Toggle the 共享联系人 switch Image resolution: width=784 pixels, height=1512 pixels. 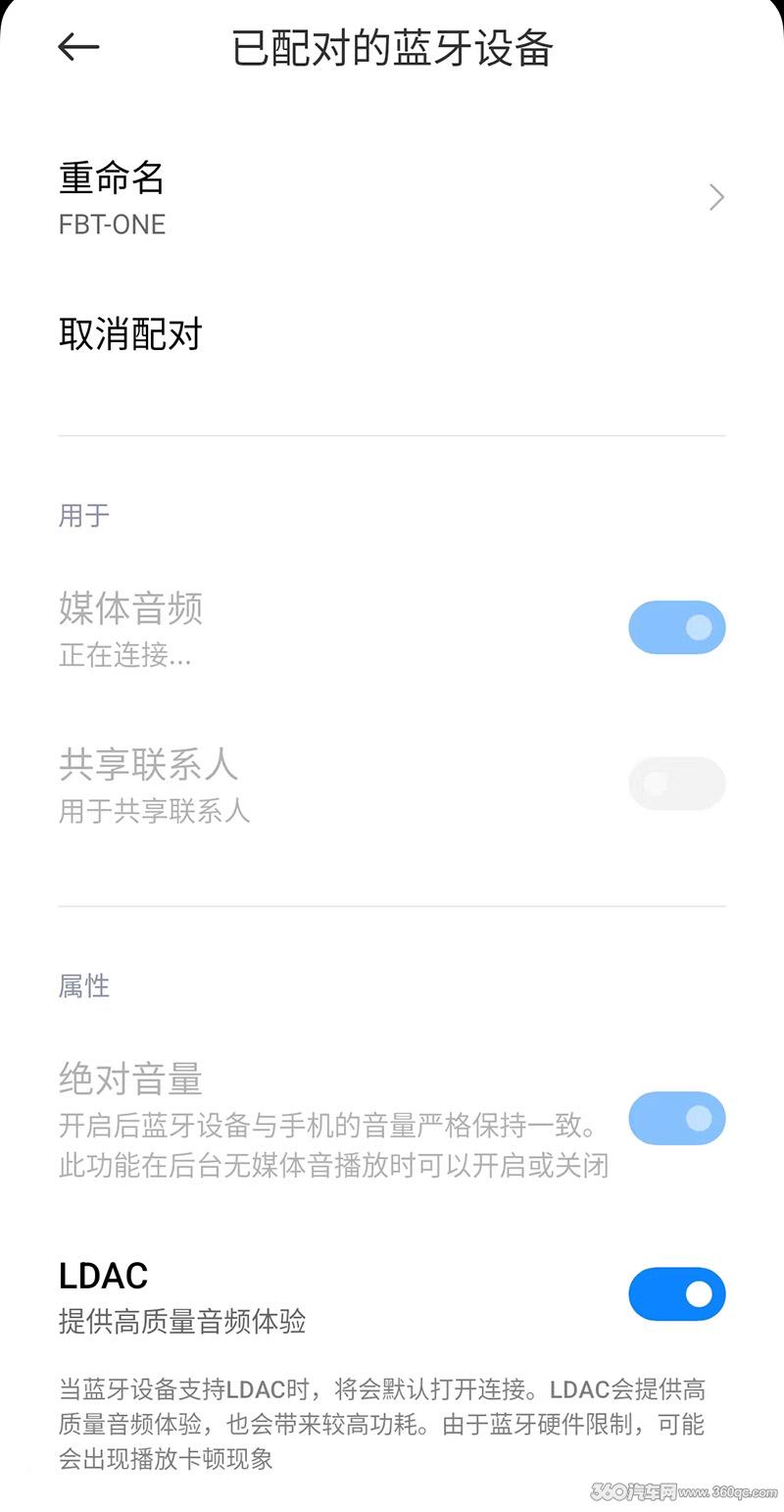pyautogui.click(x=677, y=783)
